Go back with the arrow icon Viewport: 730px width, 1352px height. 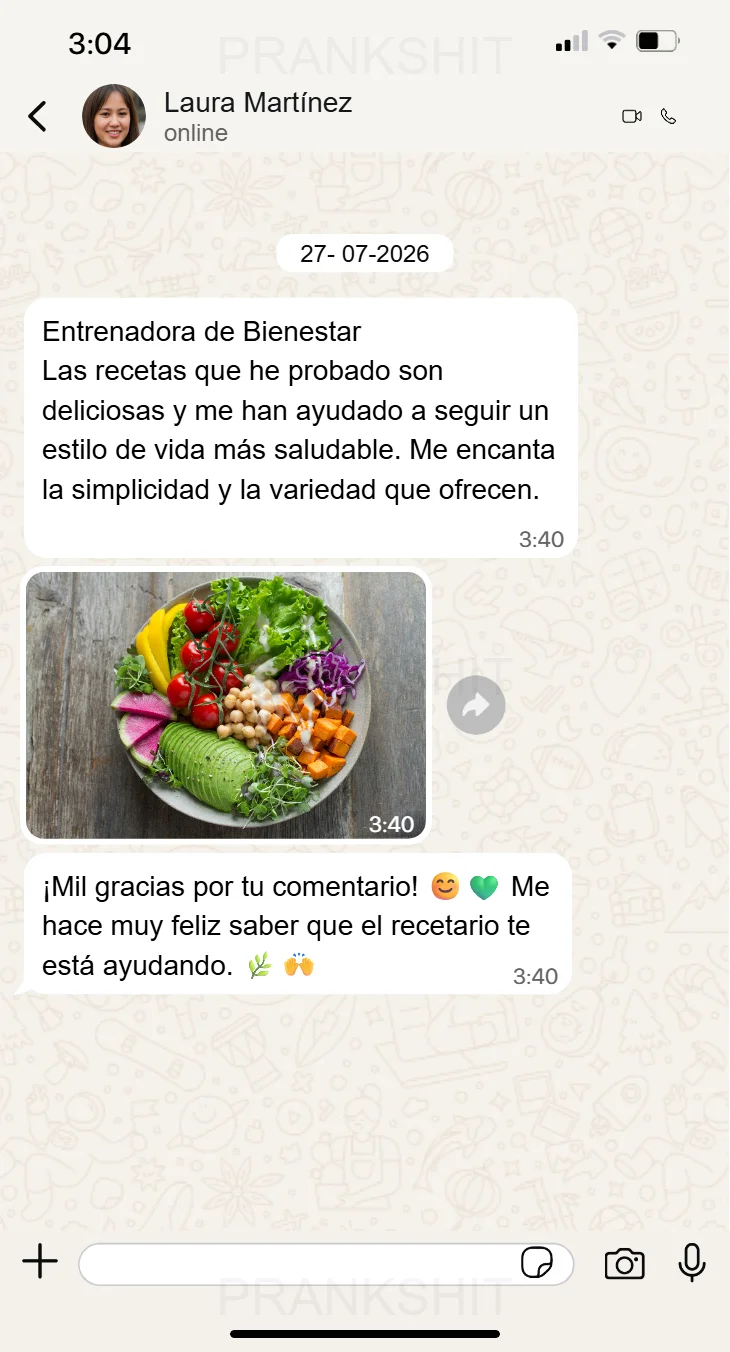pyautogui.click(x=37, y=116)
